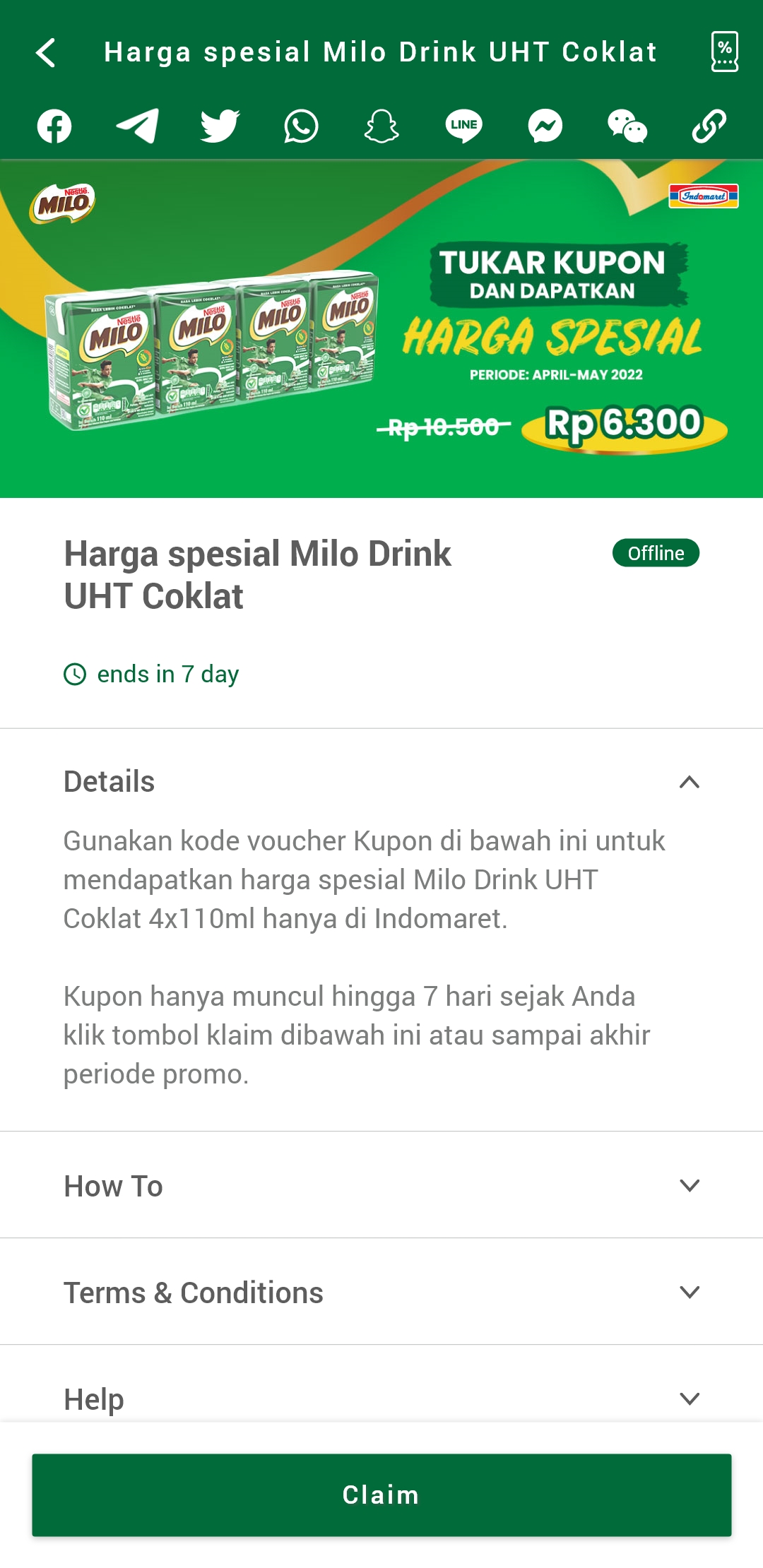Claim the Milo coupon
Screen dimensions: 763x1568
coord(381,1495)
